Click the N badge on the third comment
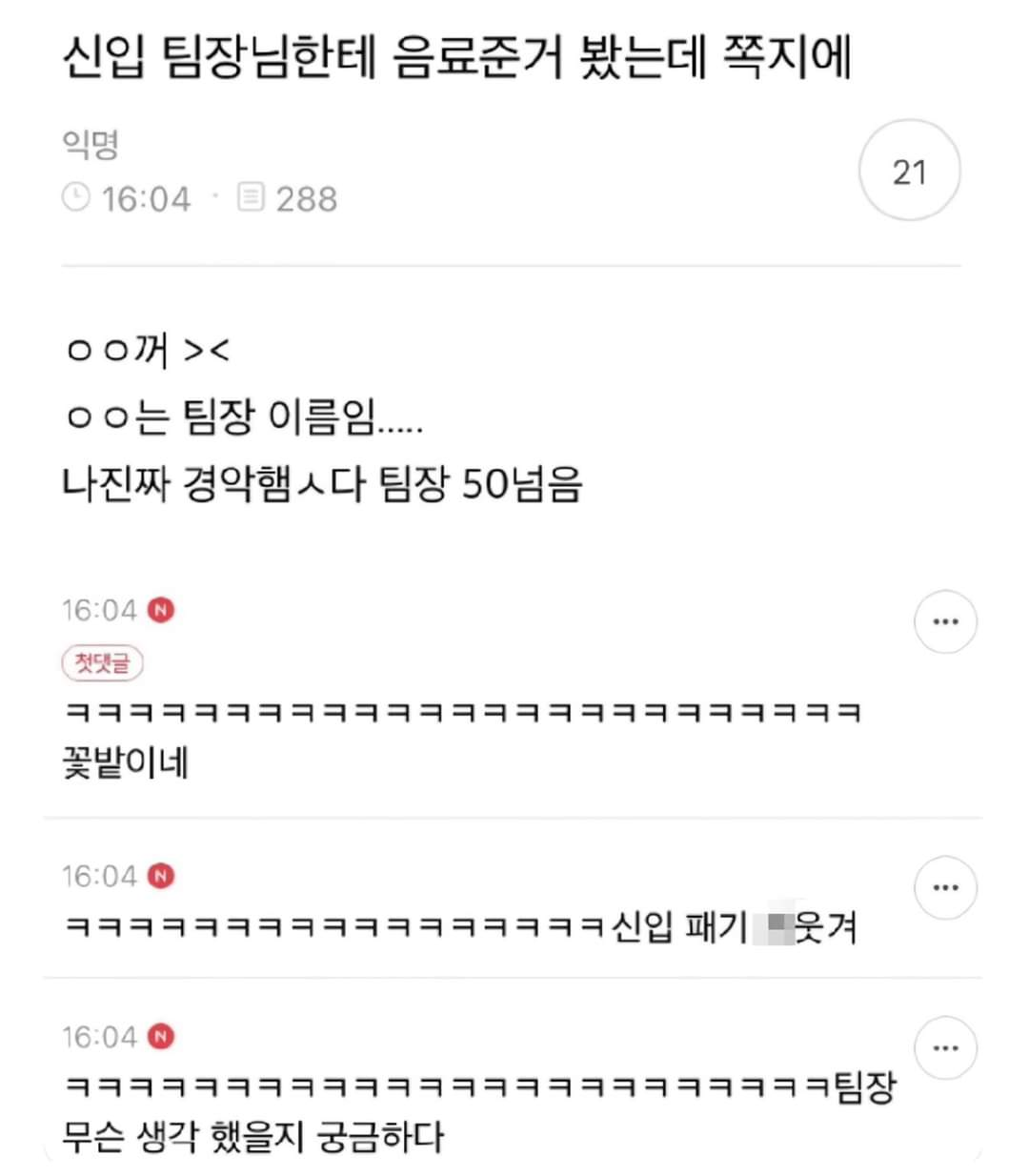1029x1176 pixels. click(x=162, y=1037)
